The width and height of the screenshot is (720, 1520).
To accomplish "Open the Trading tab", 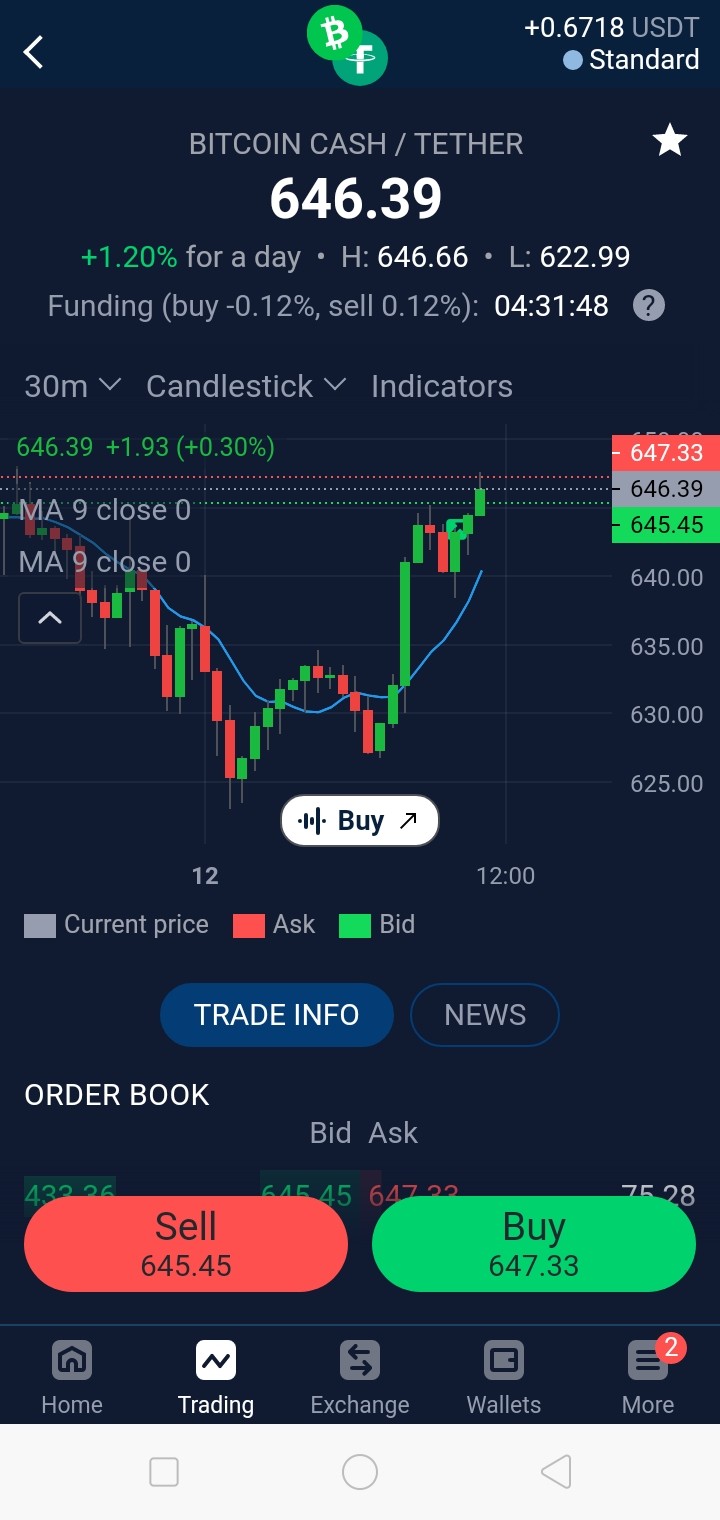I will tap(216, 1377).
